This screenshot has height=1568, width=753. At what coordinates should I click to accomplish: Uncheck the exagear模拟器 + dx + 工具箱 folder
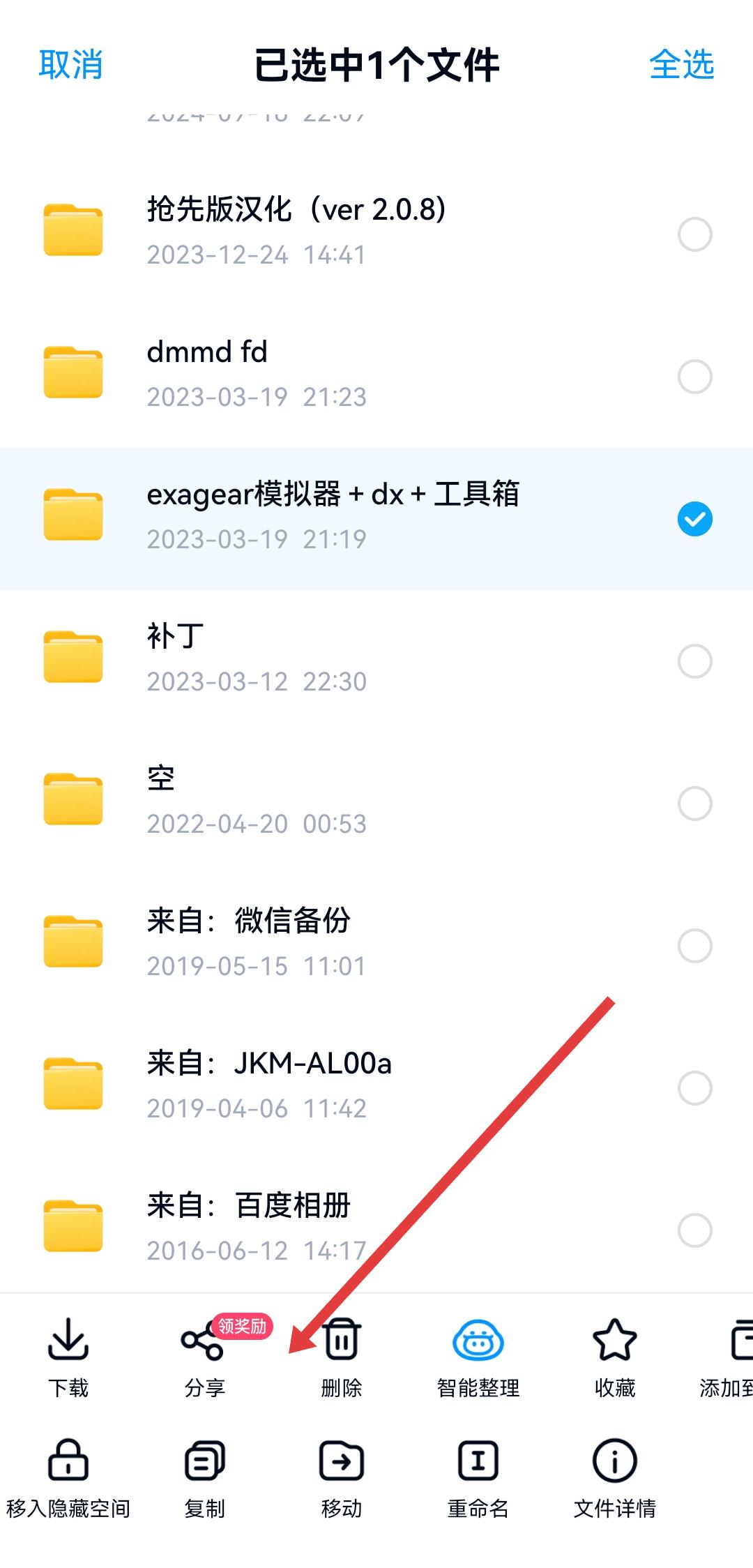[x=694, y=519]
